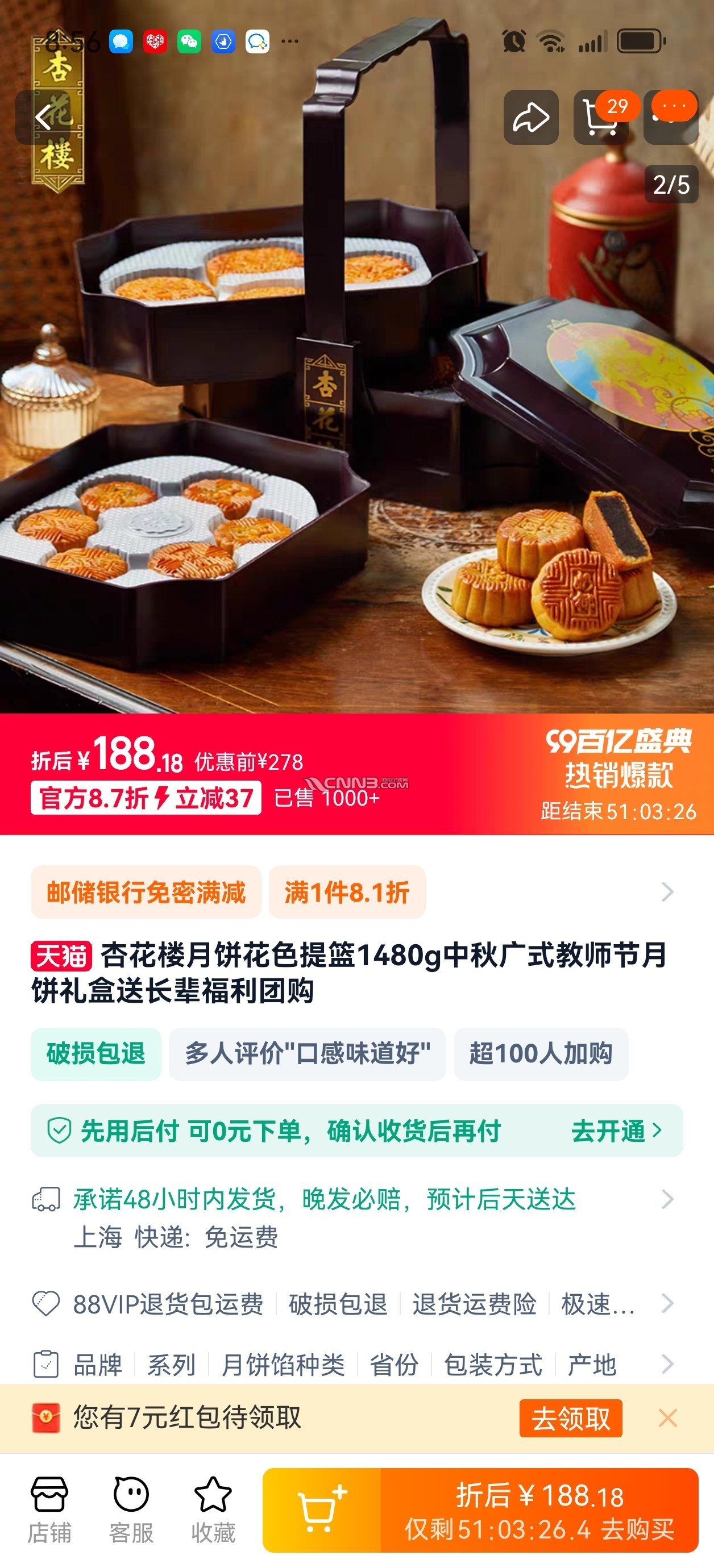Open the shopping cart with 29 items
714x1568 pixels.
601,117
